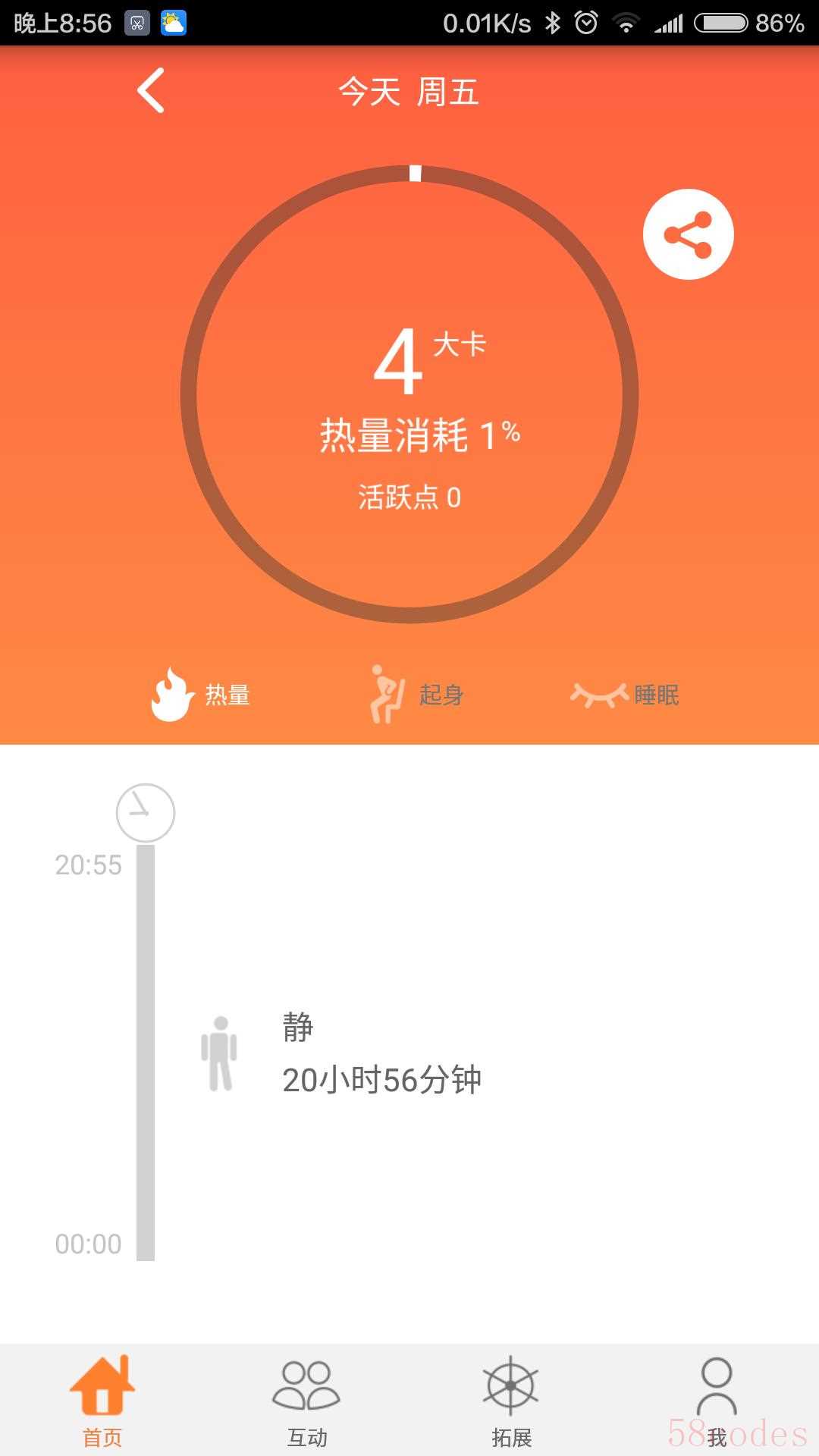Open the 拓展 tab

(x=512, y=1401)
